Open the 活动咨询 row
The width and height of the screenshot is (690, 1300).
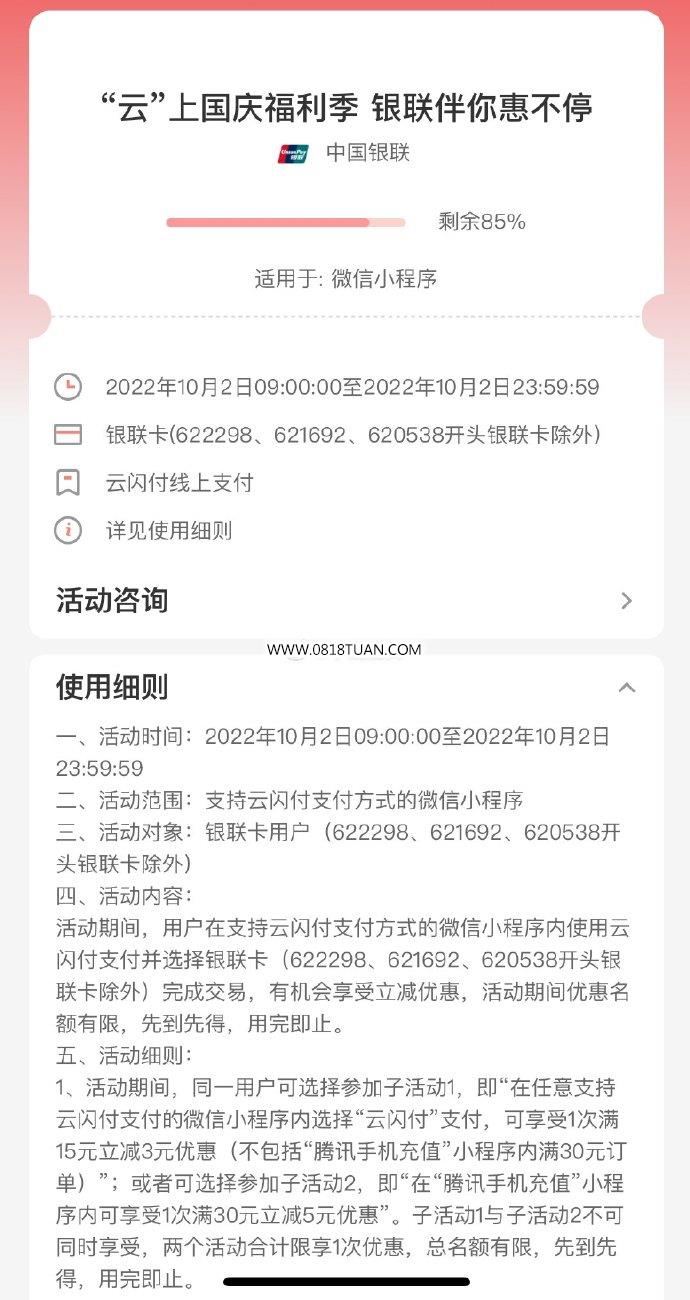pos(345,600)
